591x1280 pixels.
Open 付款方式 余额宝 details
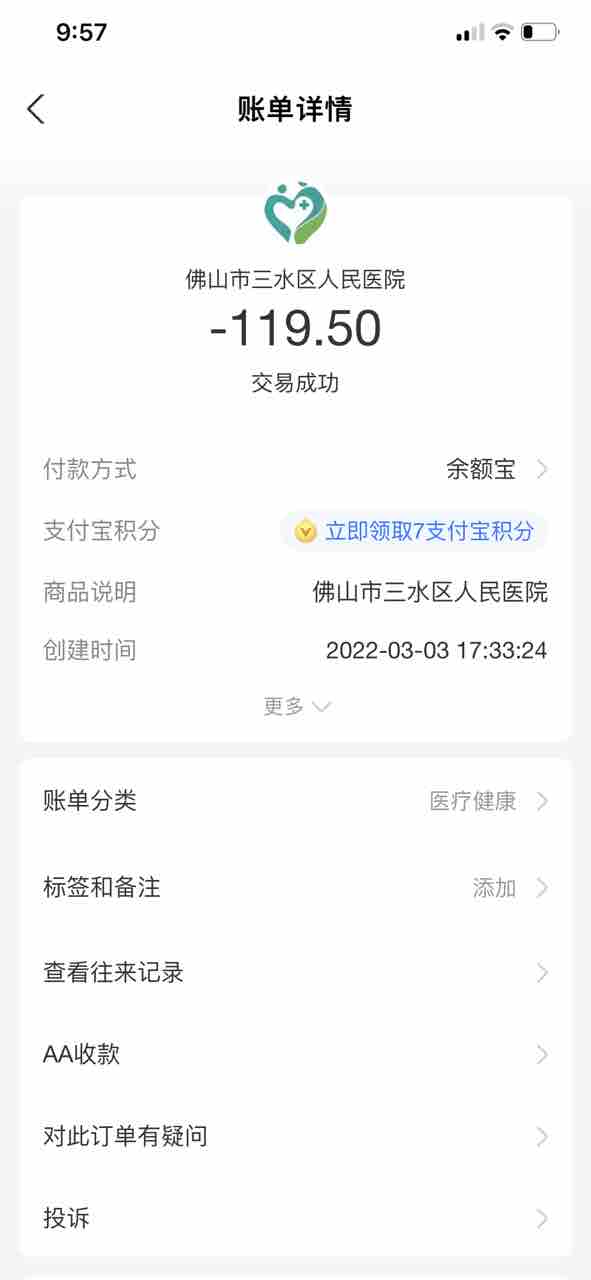(296, 469)
